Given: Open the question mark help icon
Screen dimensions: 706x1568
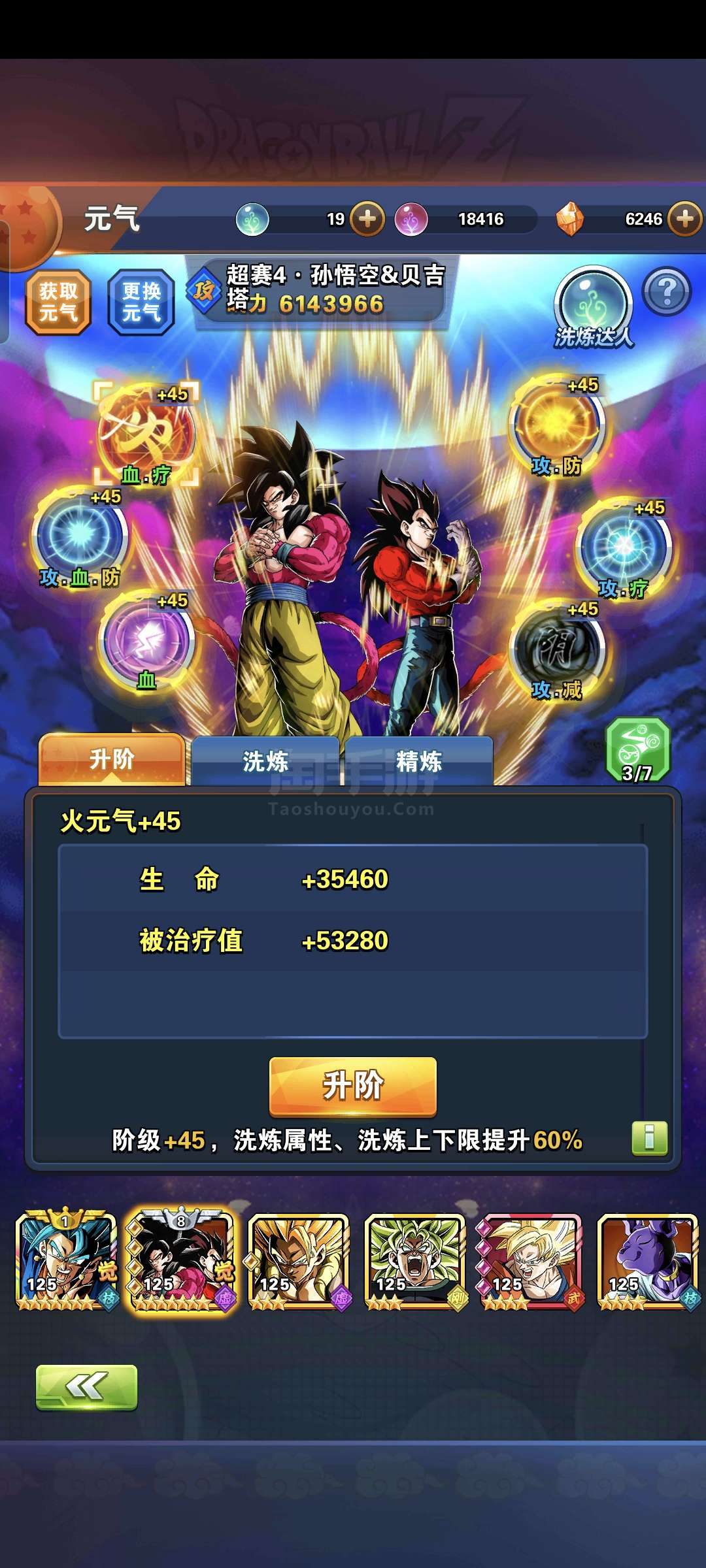Looking at the screenshot, I should (x=666, y=291).
